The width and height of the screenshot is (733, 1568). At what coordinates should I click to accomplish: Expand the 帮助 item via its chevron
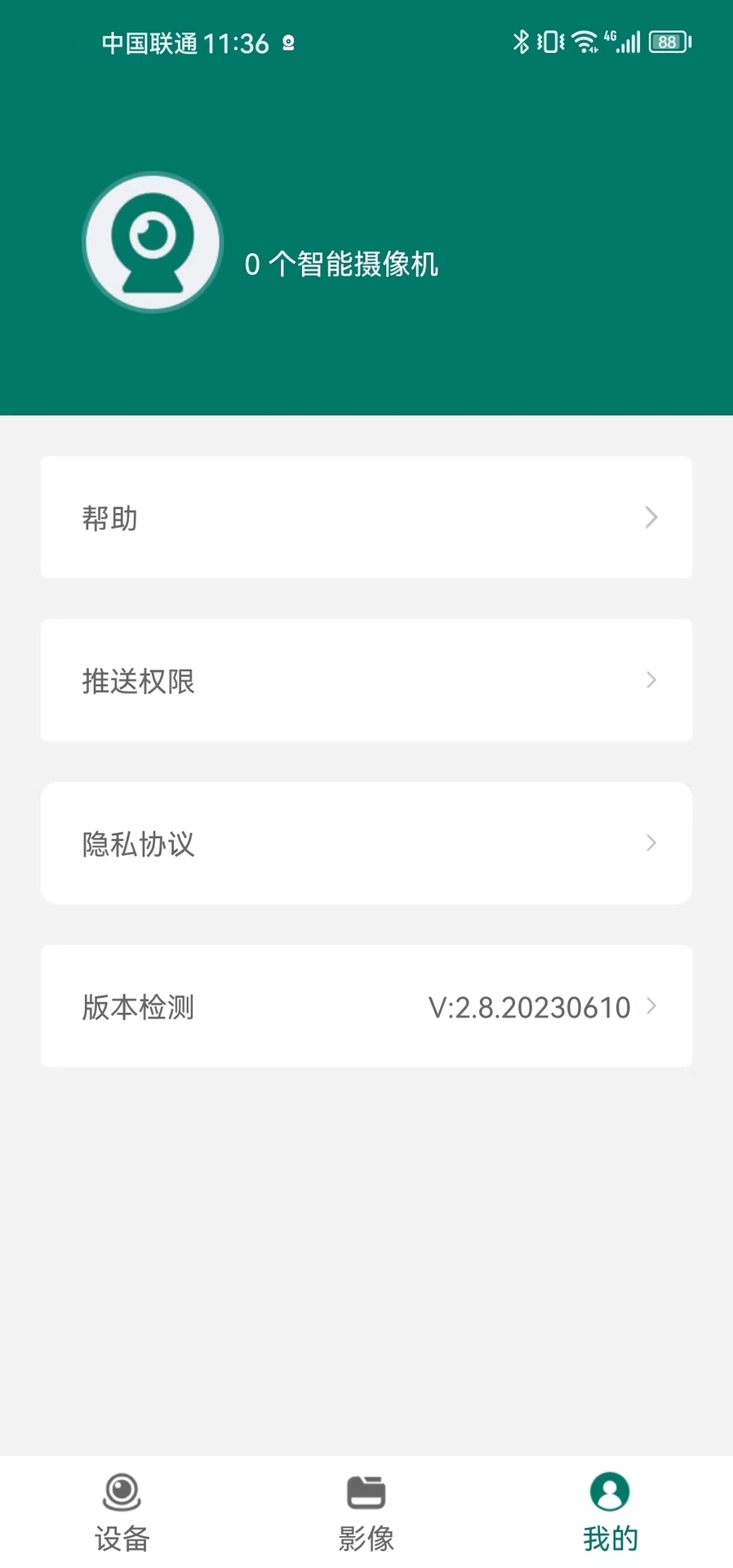tap(651, 517)
